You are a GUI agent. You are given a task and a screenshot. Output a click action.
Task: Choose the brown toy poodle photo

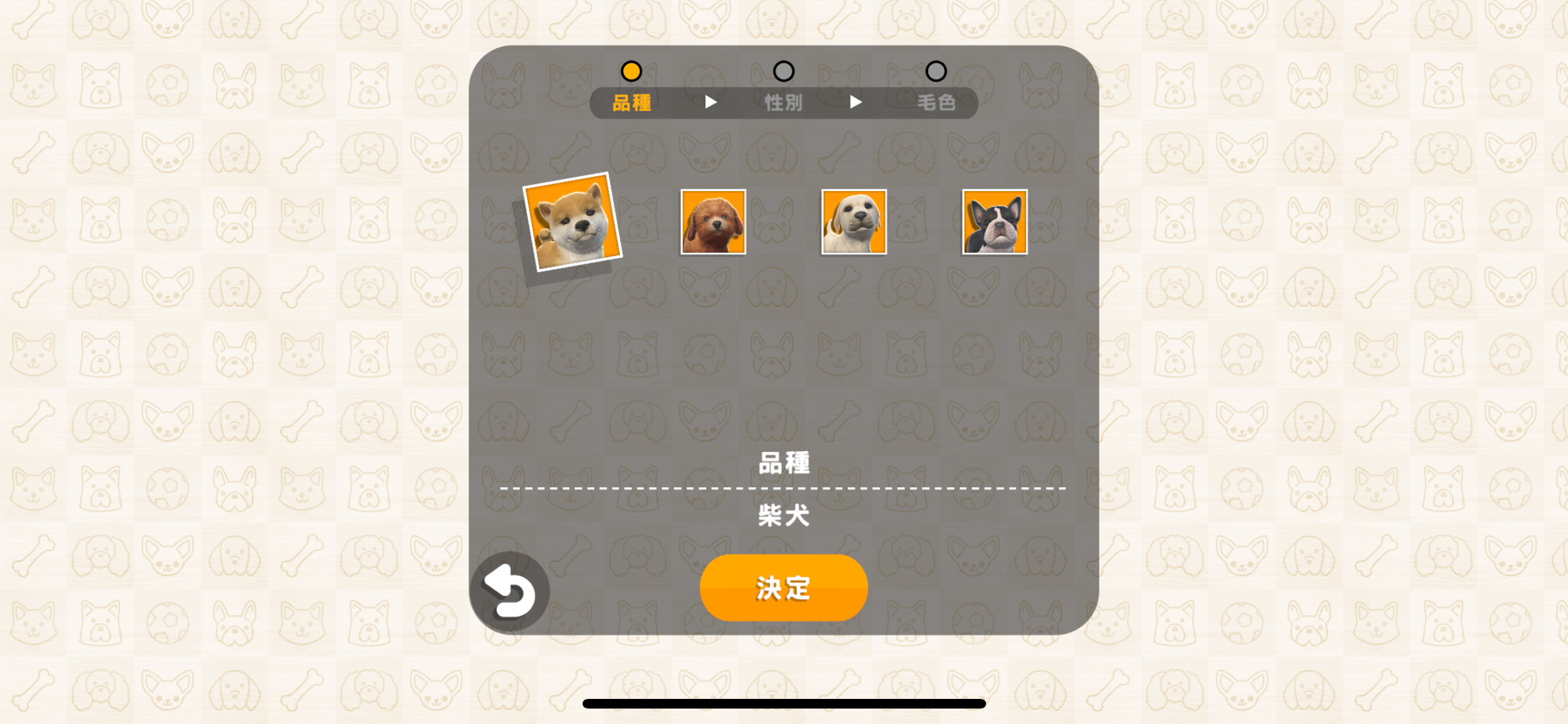click(x=713, y=222)
